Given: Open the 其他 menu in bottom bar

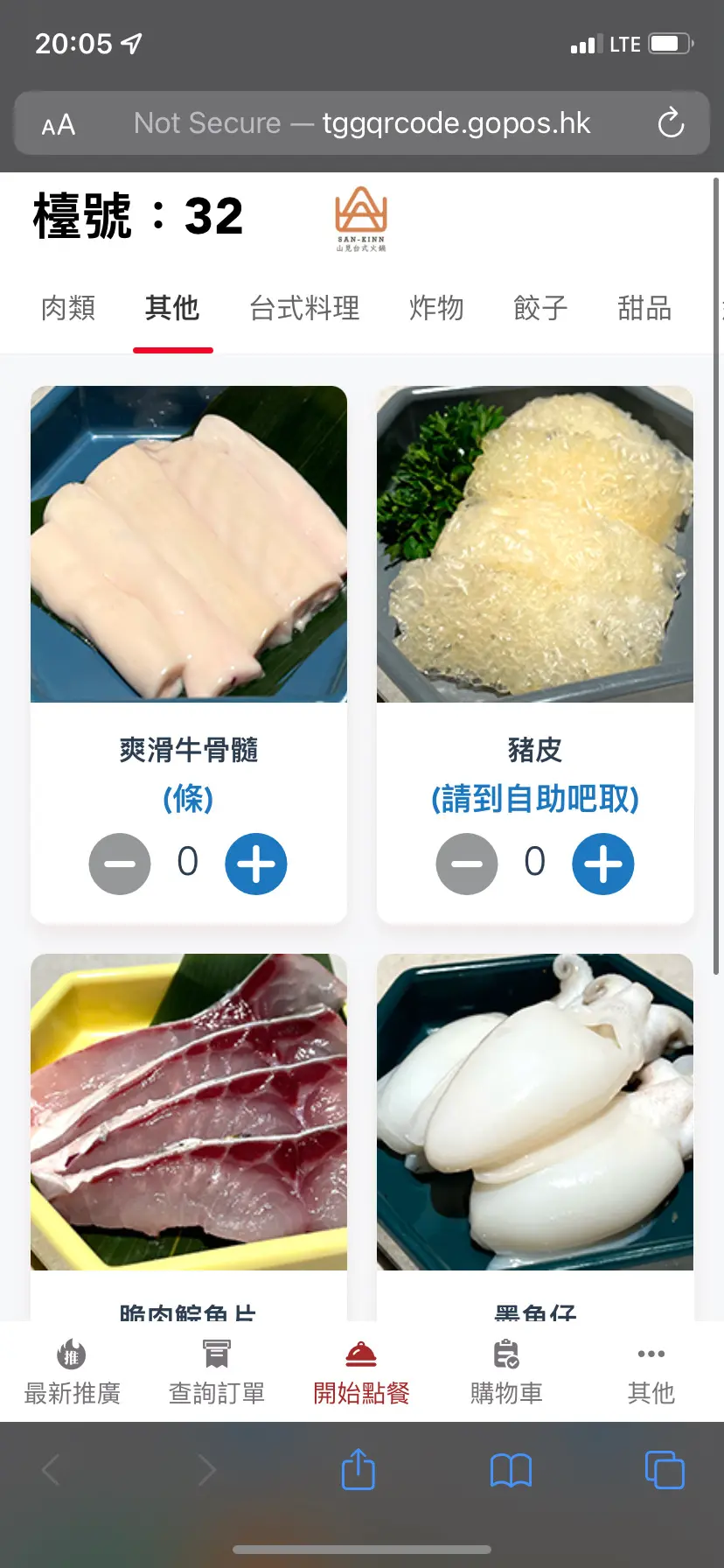Looking at the screenshot, I should (x=651, y=1372).
